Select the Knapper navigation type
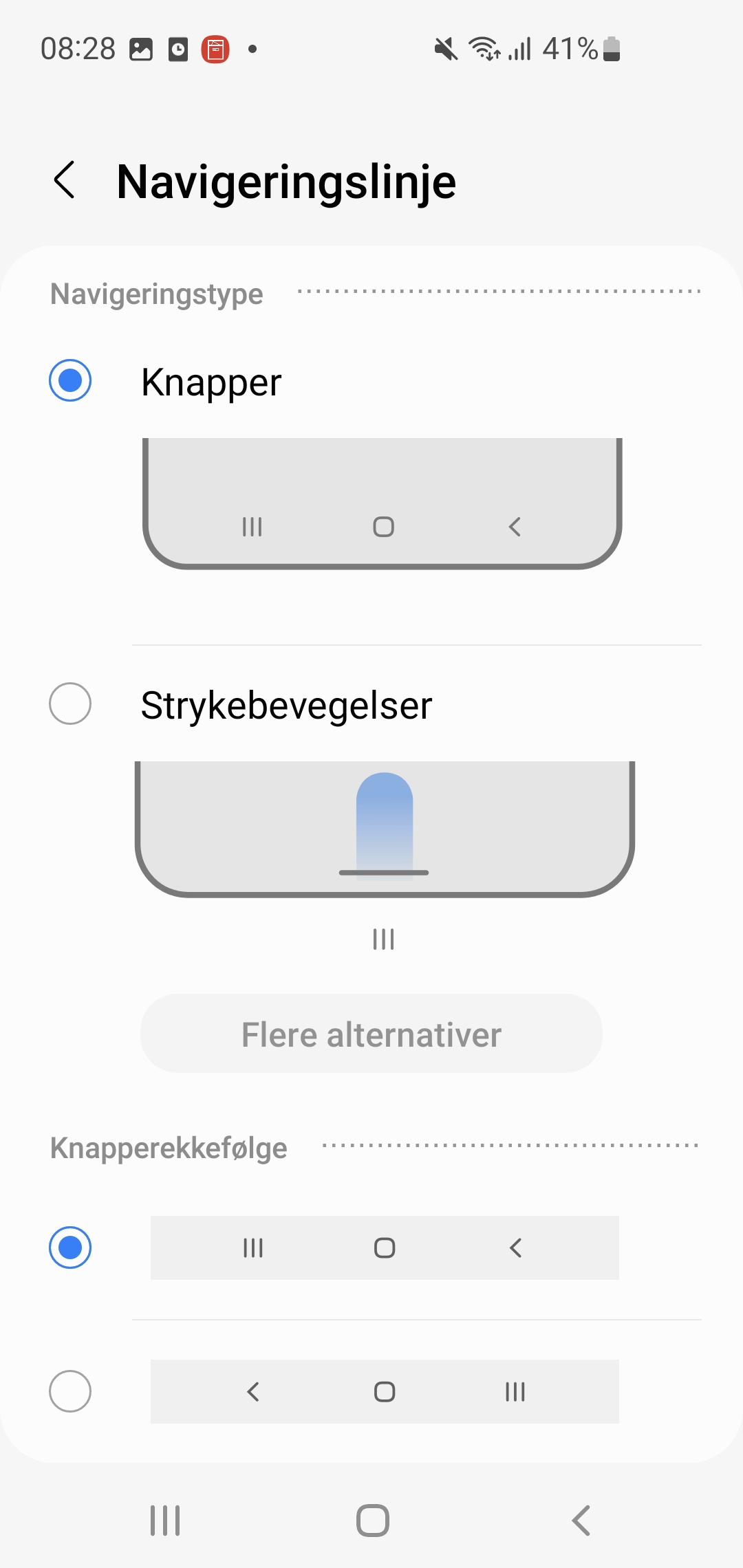This screenshot has width=743, height=1568. (70, 380)
